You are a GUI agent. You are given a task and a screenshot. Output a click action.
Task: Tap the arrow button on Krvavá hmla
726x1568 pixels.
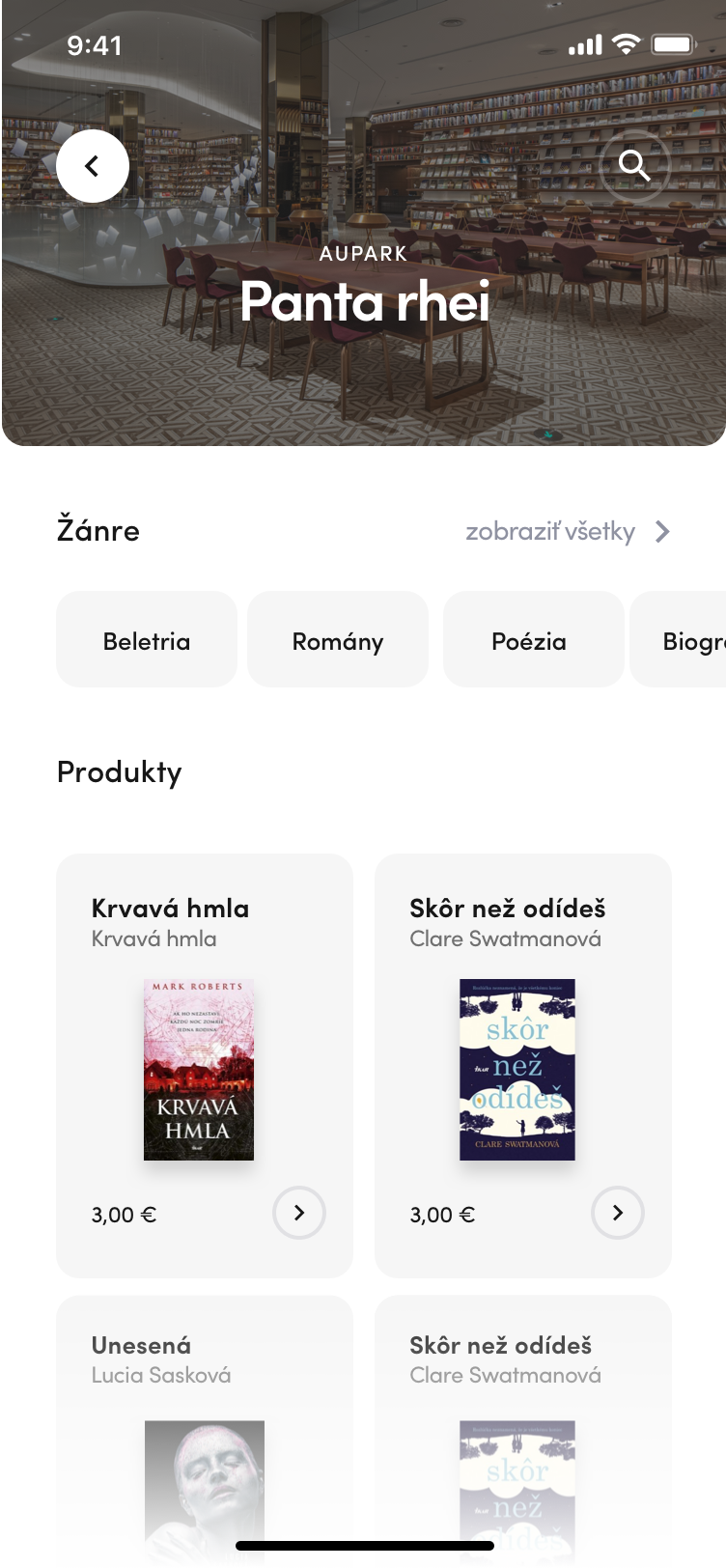coord(299,1213)
